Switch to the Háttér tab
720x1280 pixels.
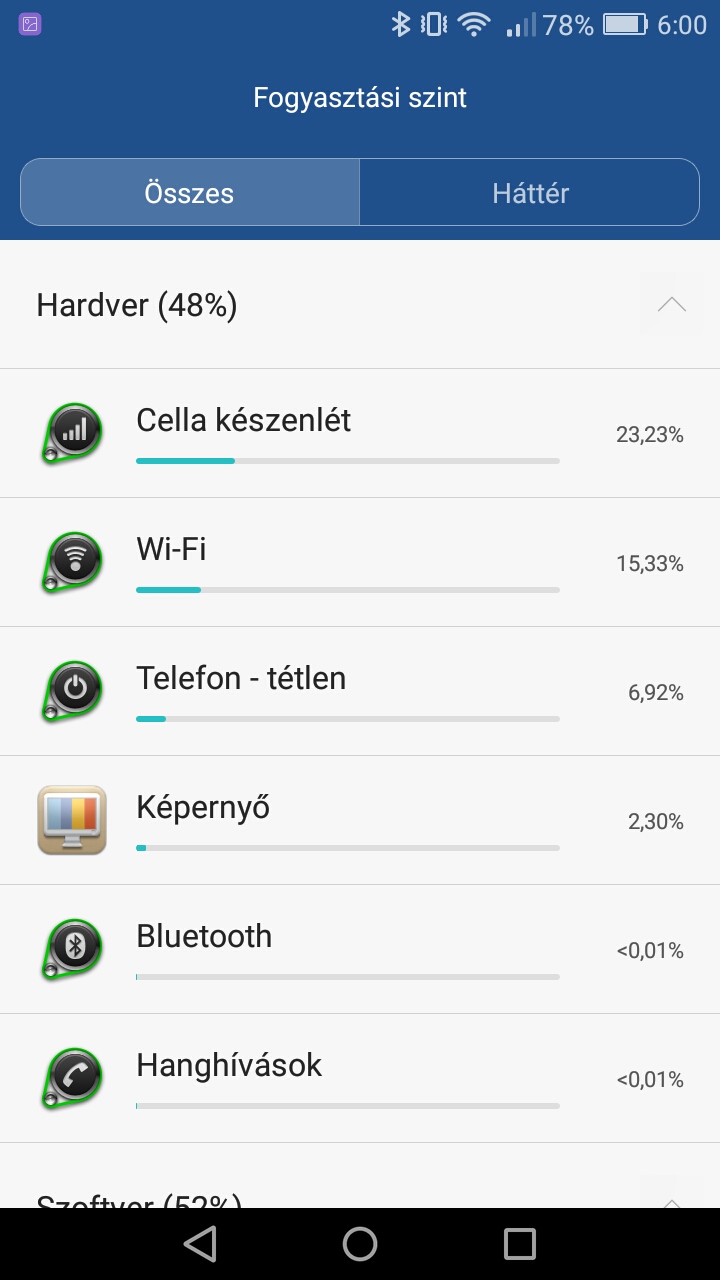(530, 192)
